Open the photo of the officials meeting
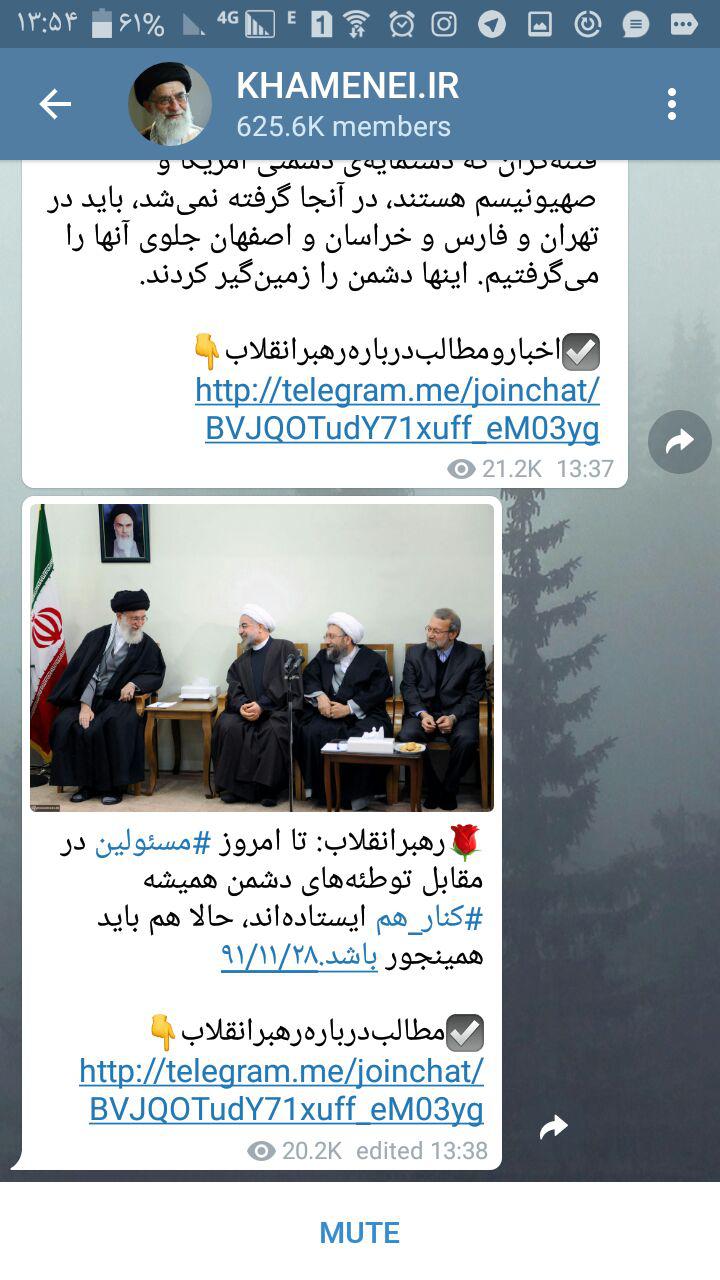 262,657
